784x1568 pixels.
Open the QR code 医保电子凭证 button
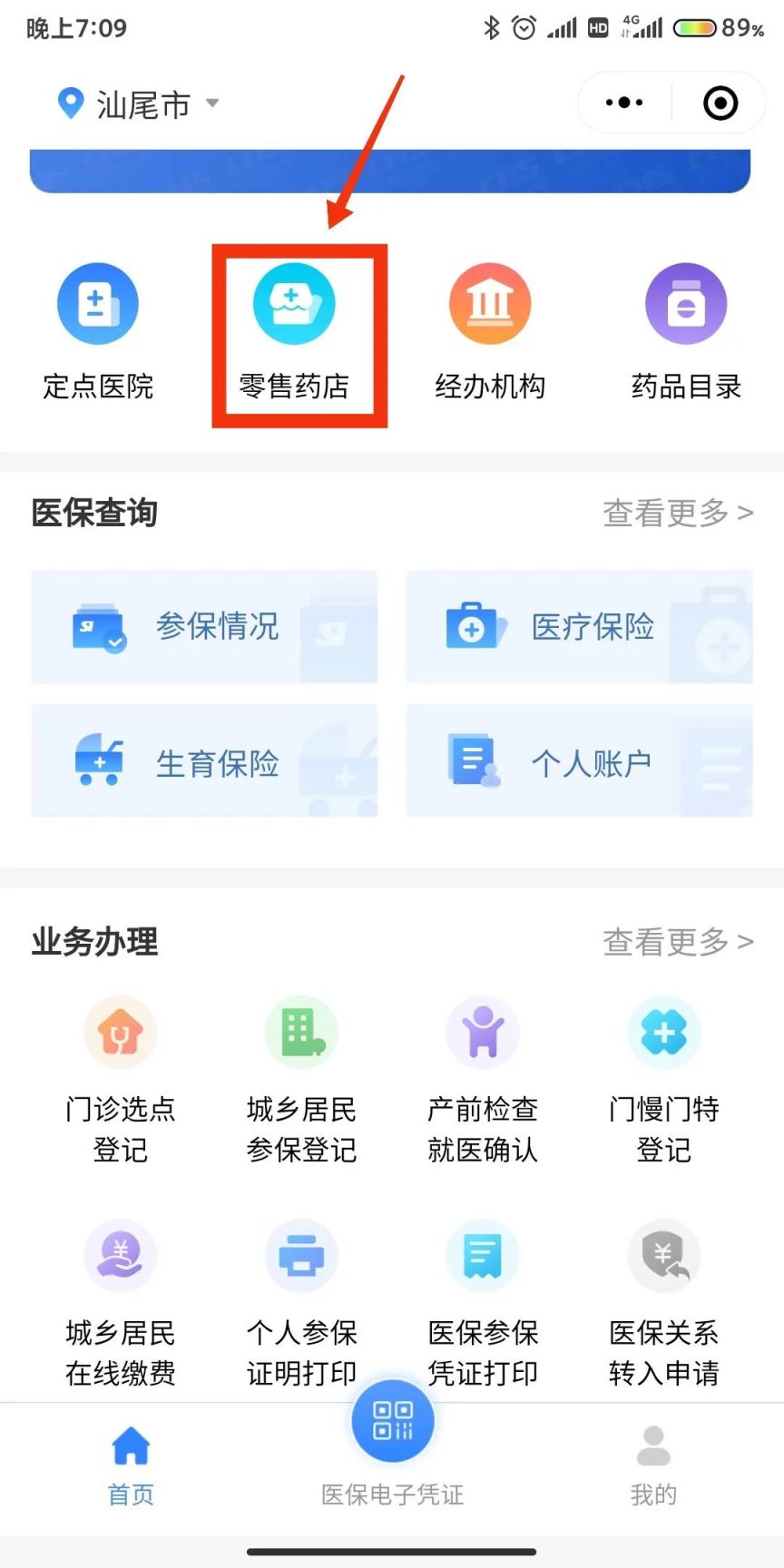tap(392, 1422)
